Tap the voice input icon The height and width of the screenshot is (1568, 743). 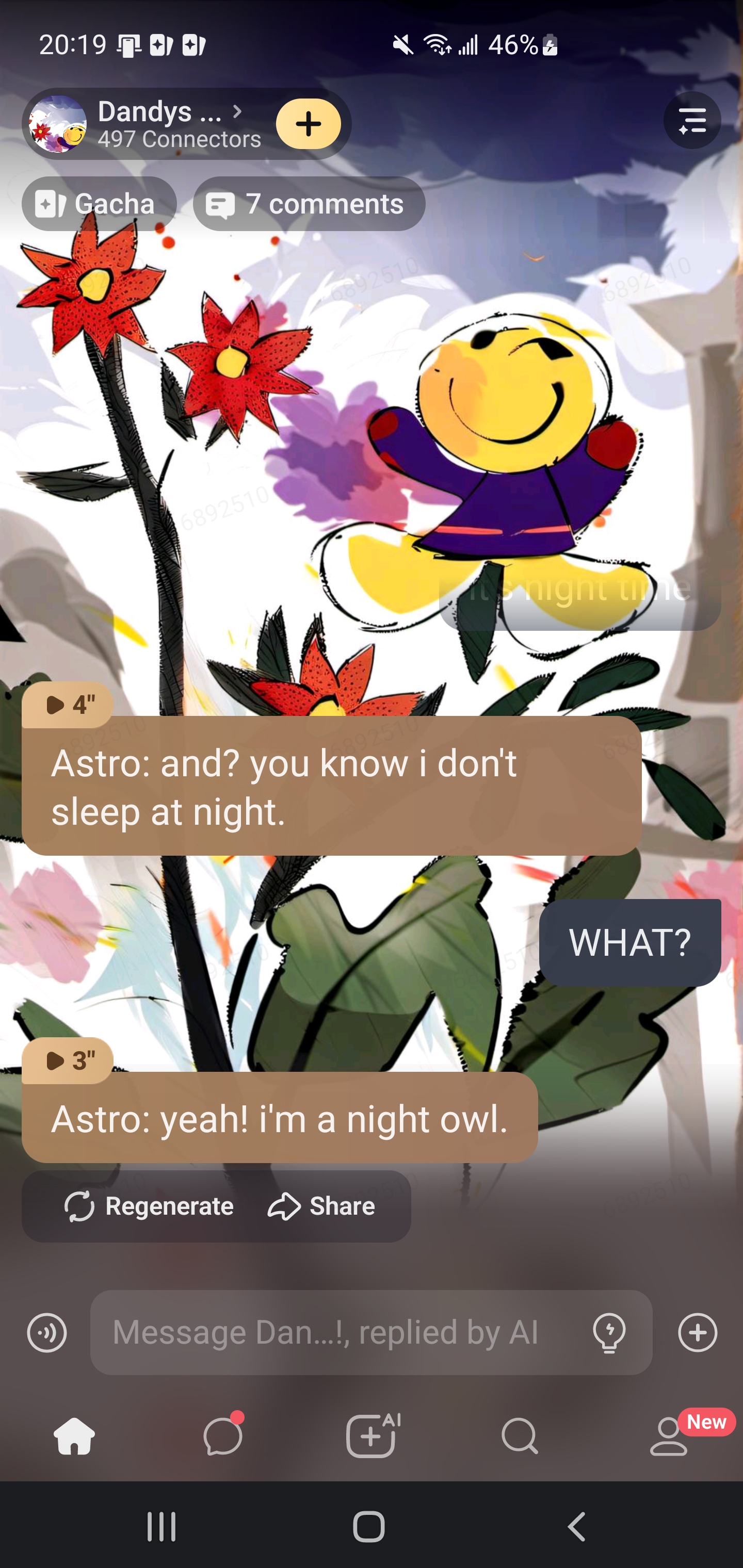pyautogui.click(x=47, y=1332)
